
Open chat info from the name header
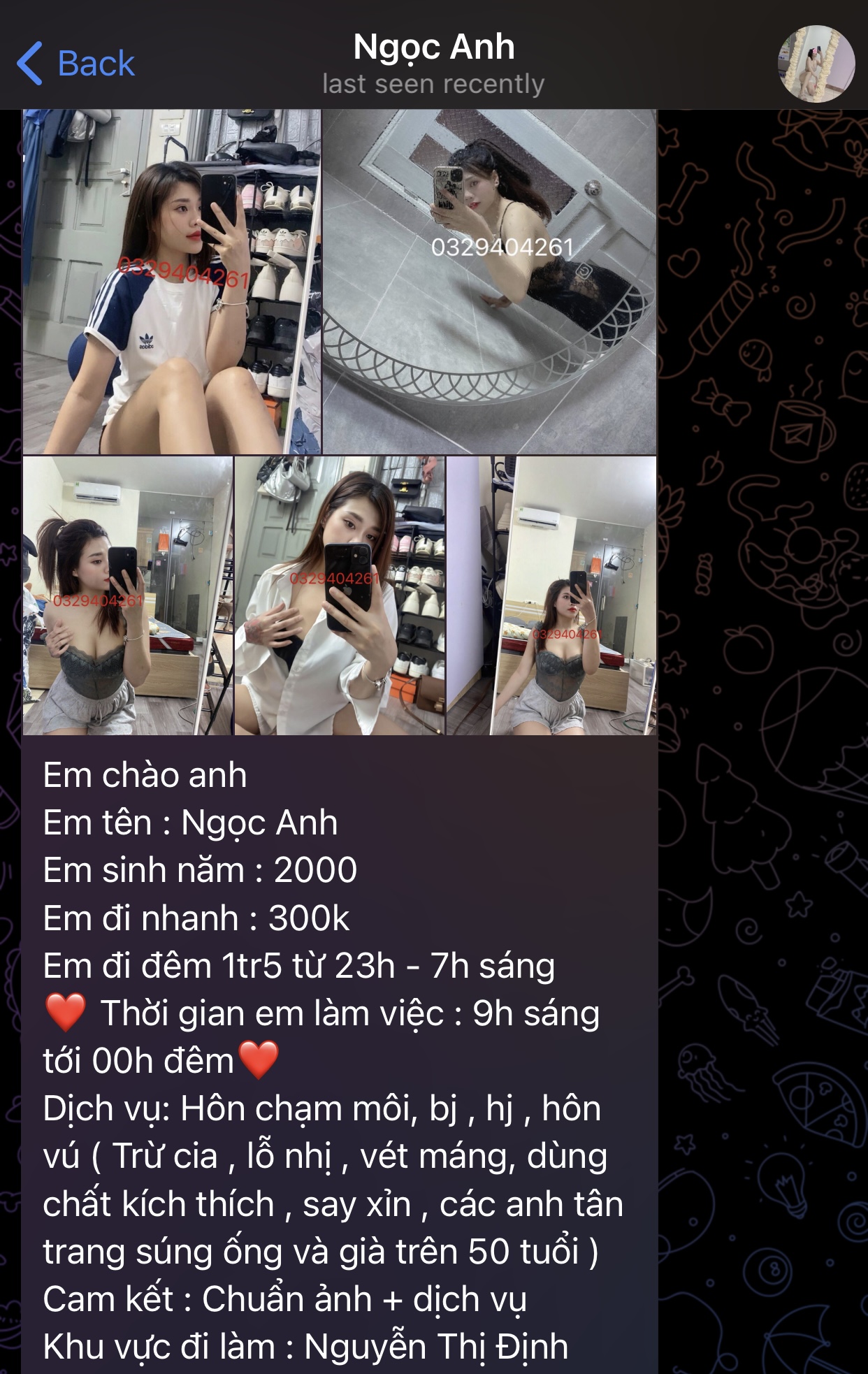point(434,63)
